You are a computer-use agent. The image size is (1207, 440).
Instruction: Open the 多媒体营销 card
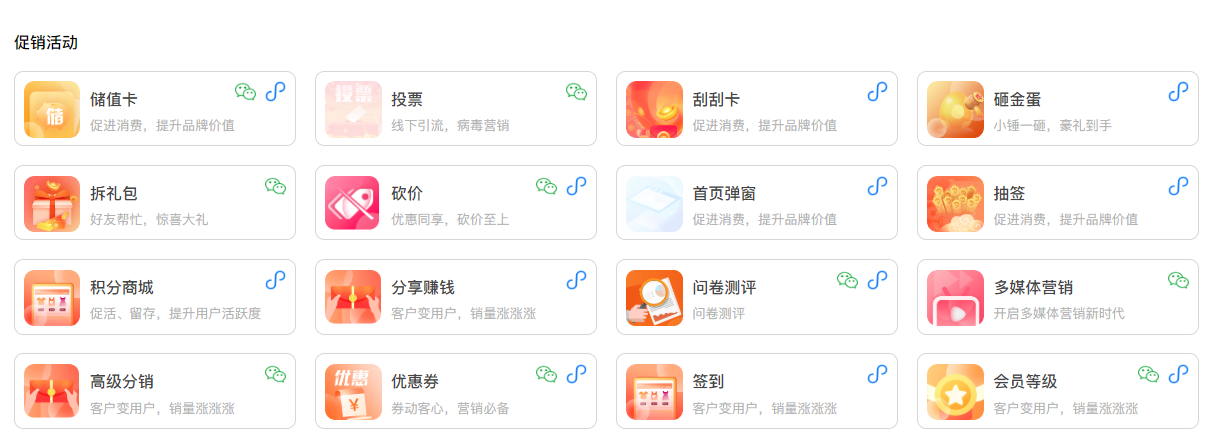[1057, 297]
